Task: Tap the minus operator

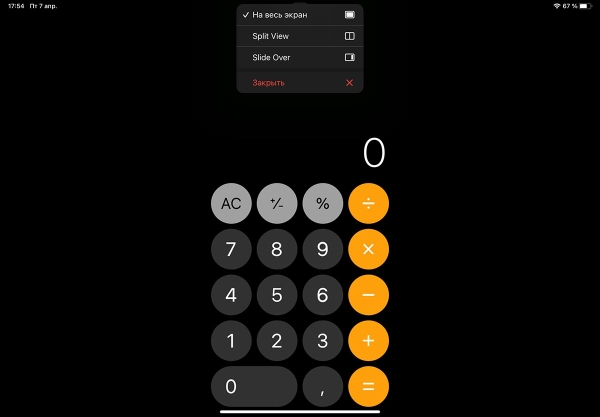Action: click(x=369, y=295)
